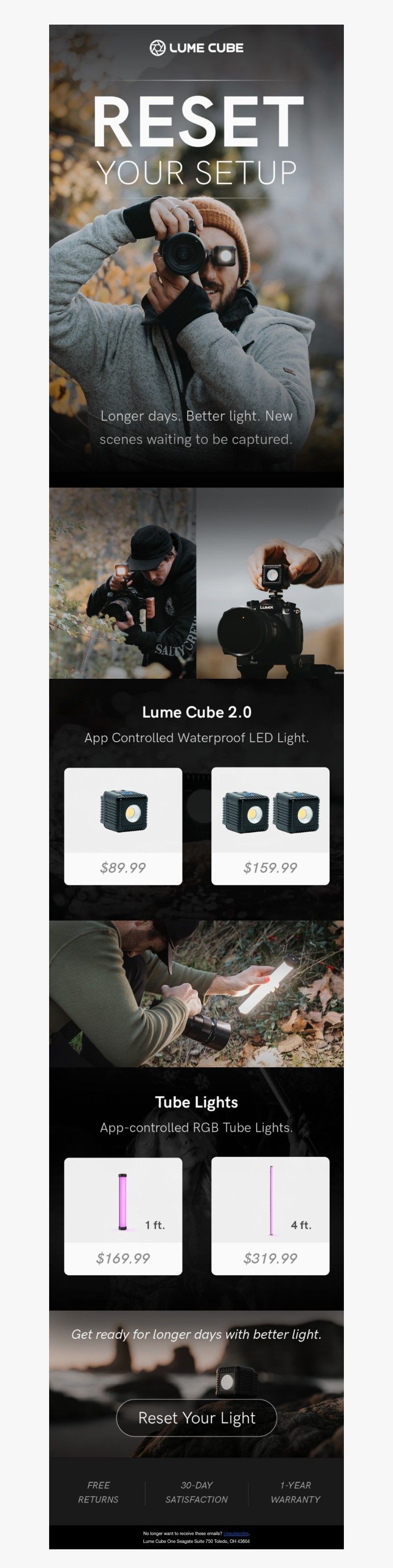Tap the Reset Your Light button
The height and width of the screenshot is (1568, 393).
pyautogui.click(x=196, y=1417)
